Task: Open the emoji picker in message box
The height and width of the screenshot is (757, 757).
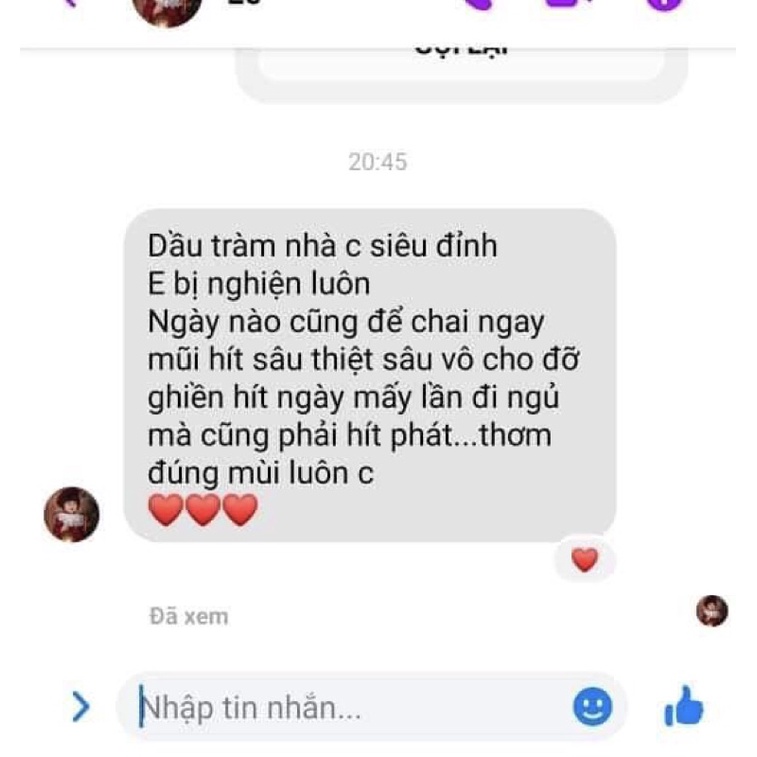Action: [x=592, y=707]
